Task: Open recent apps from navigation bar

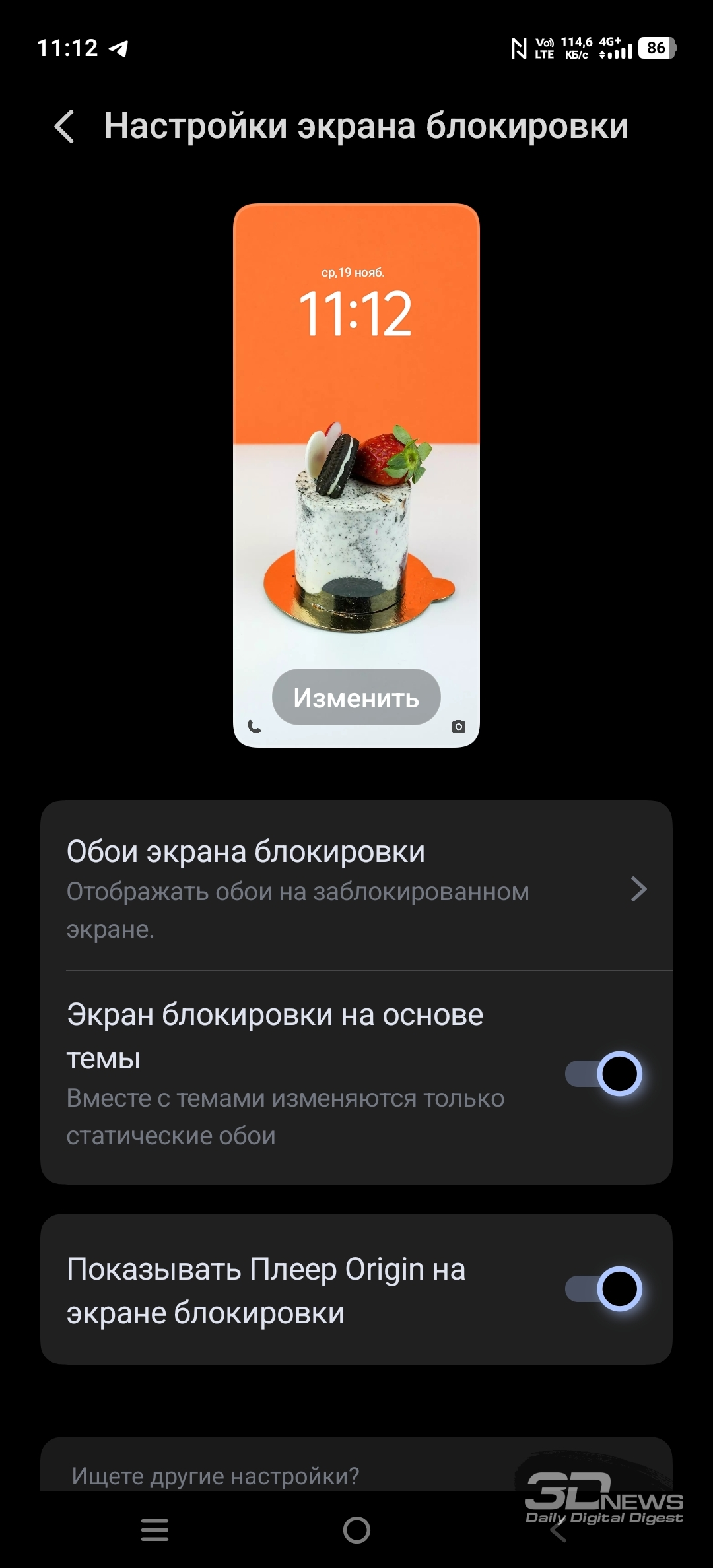Action: [155, 1529]
